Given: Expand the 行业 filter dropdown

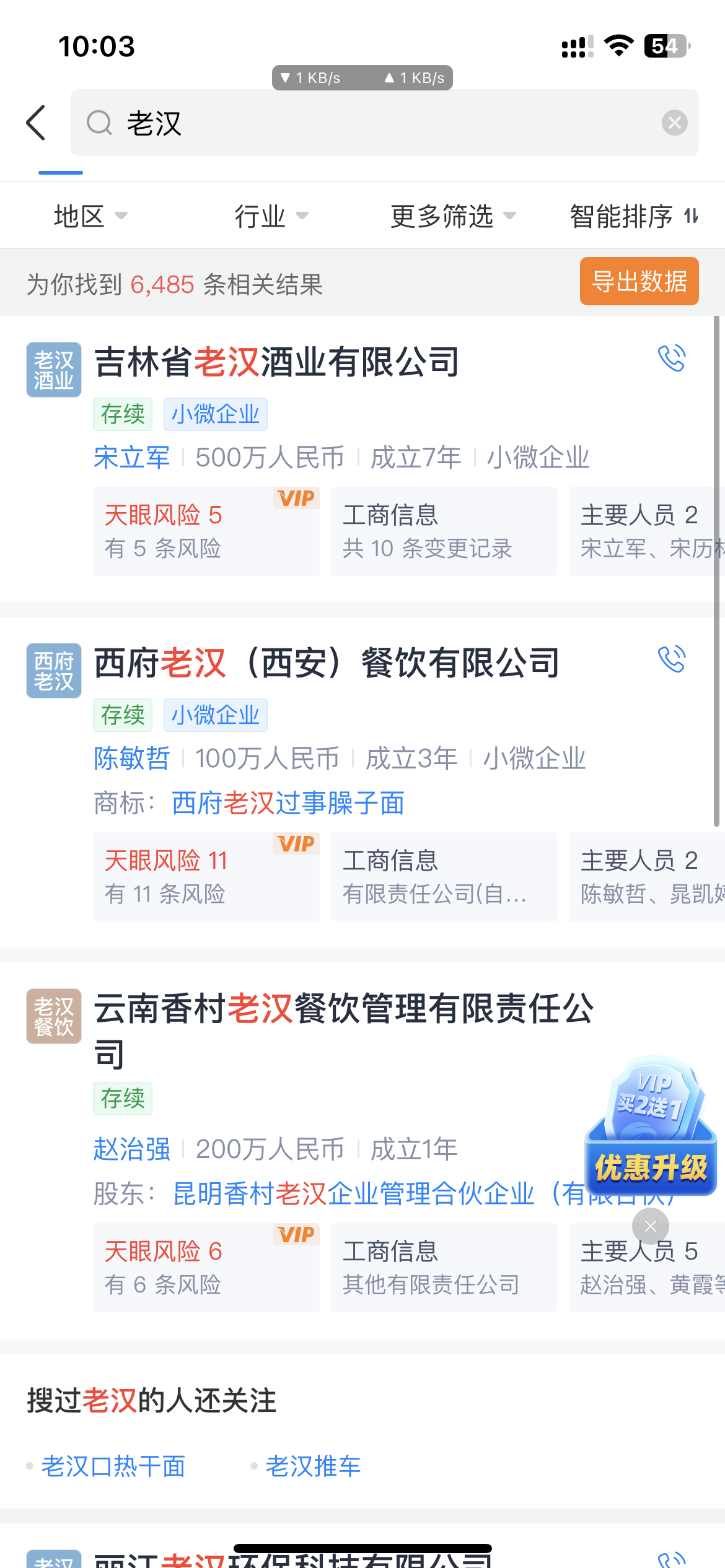Looking at the screenshot, I should coord(271,216).
